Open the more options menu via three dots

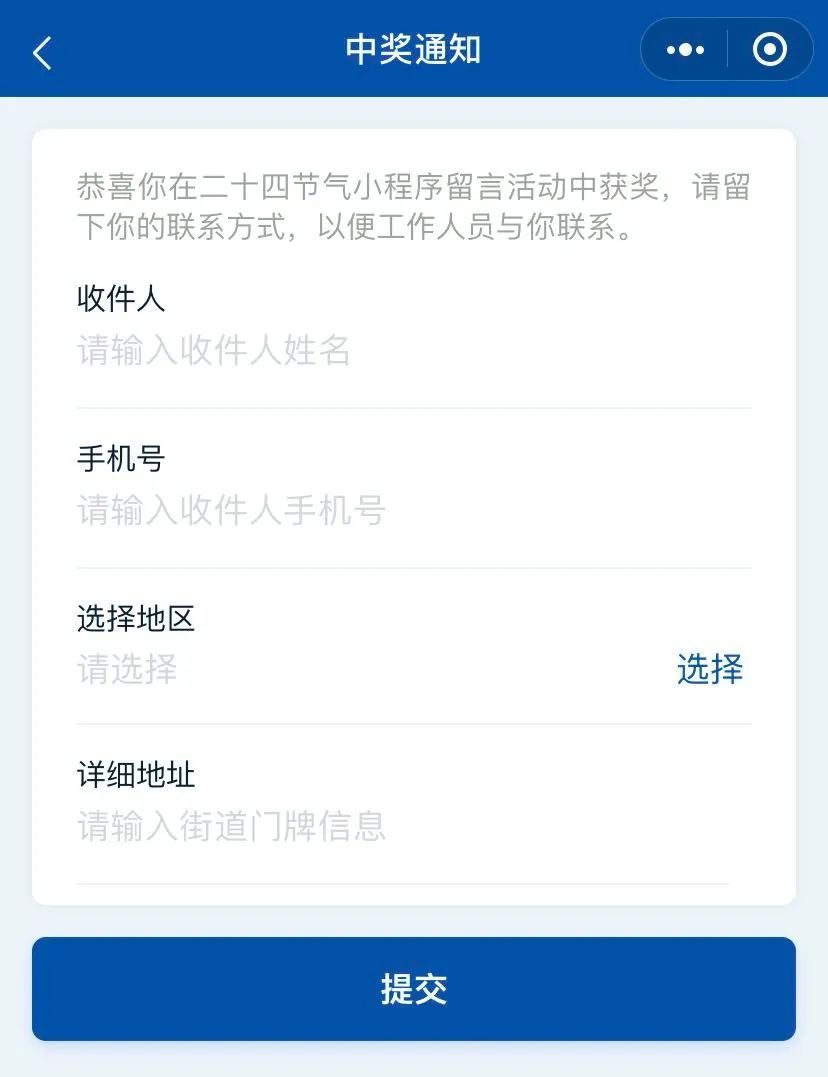pyautogui.click(x=685, y=49)
